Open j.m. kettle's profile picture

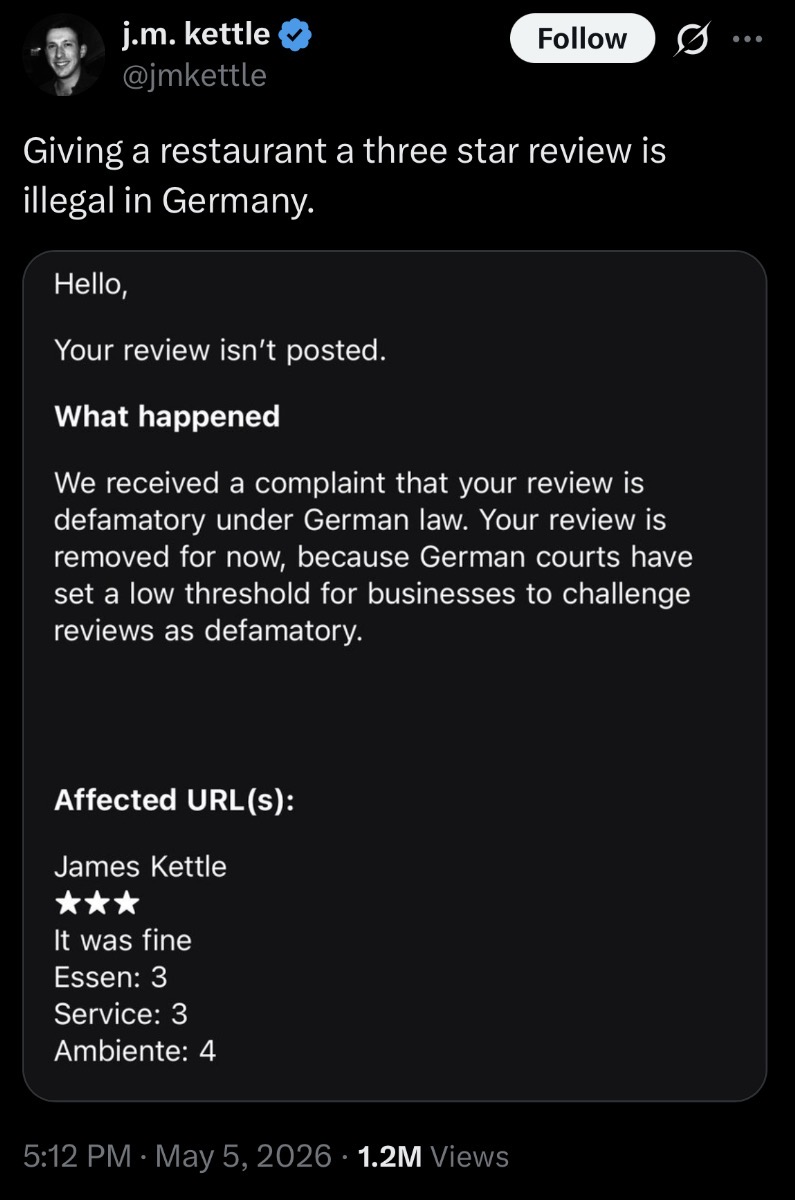62,56
